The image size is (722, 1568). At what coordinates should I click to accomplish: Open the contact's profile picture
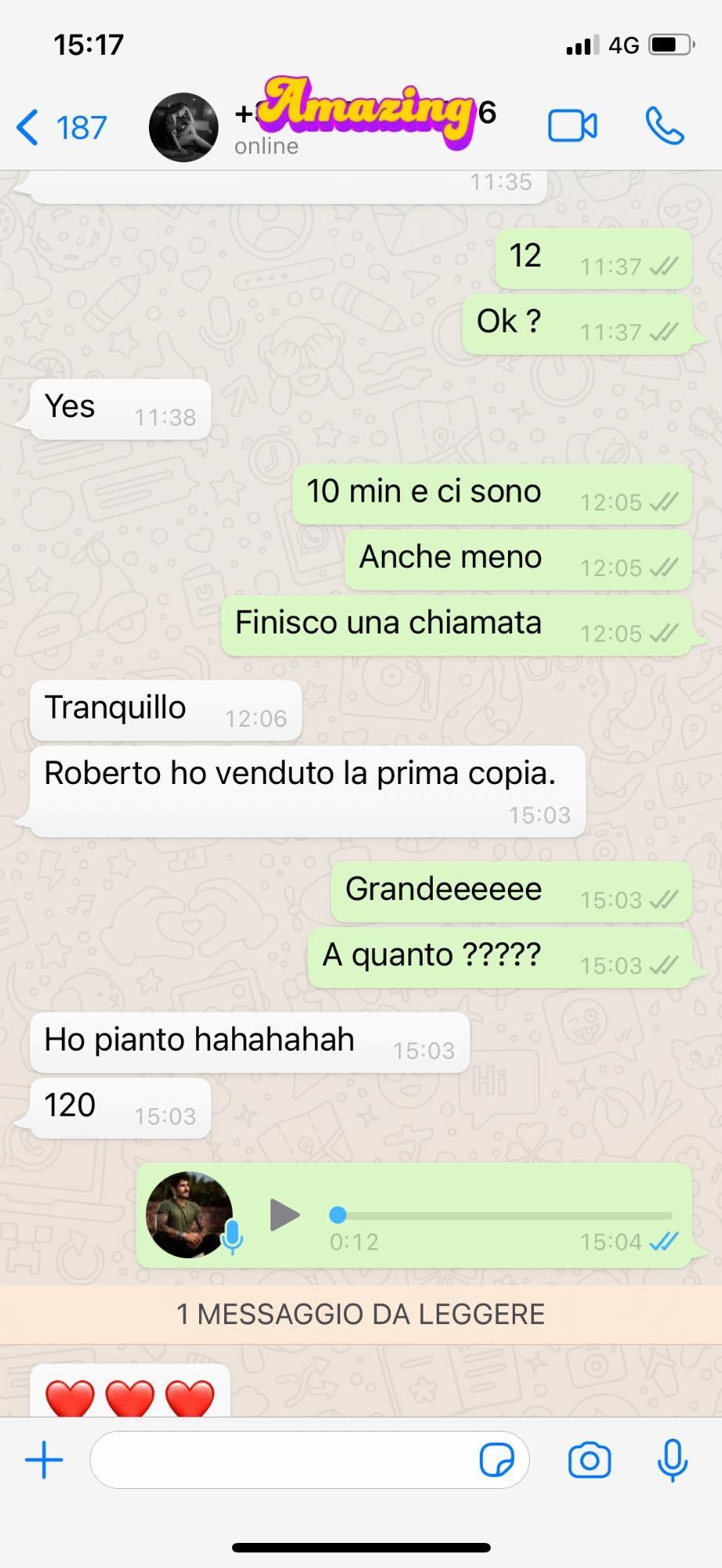click(x=183, y=128)
